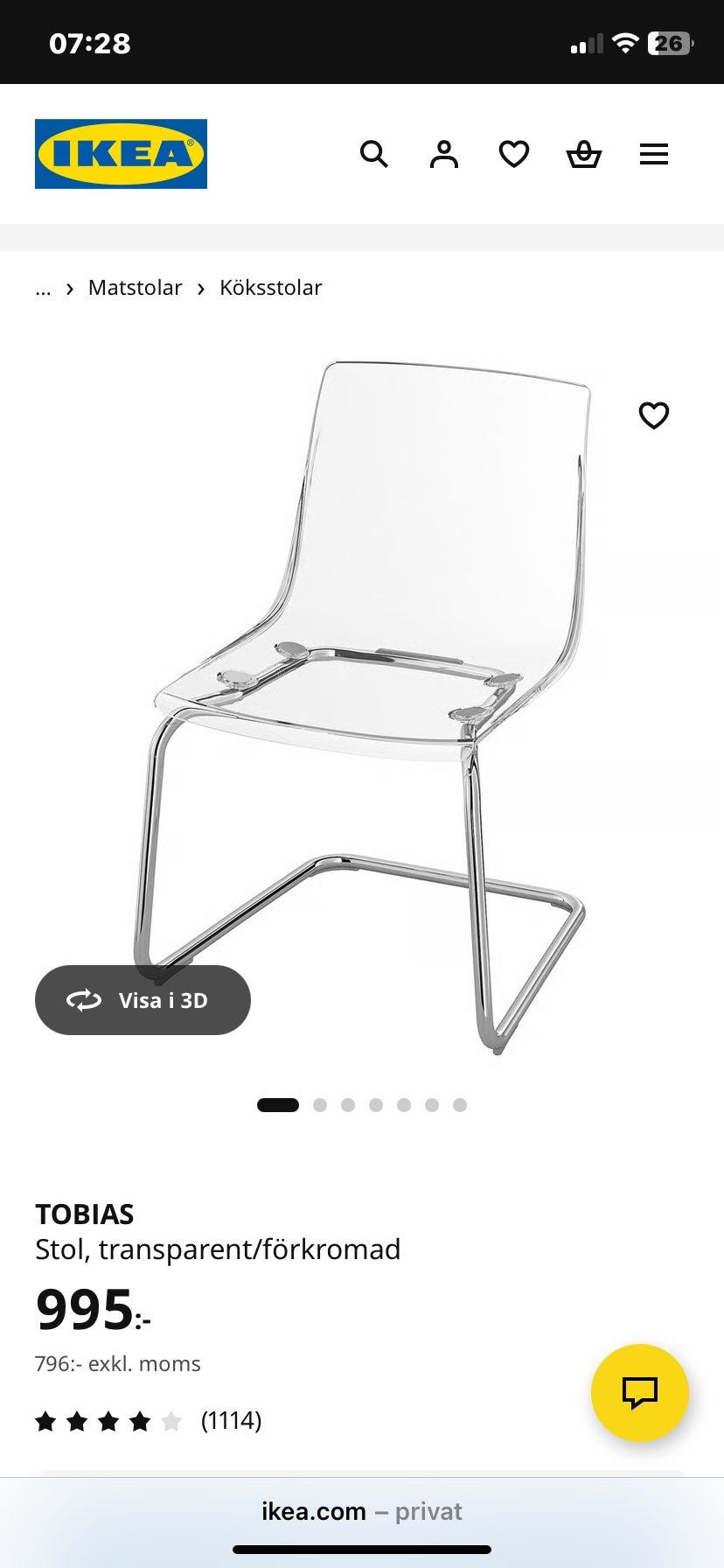Open the account profile icon
Viewport: 724px width, 1568px height.
point(444,155)
